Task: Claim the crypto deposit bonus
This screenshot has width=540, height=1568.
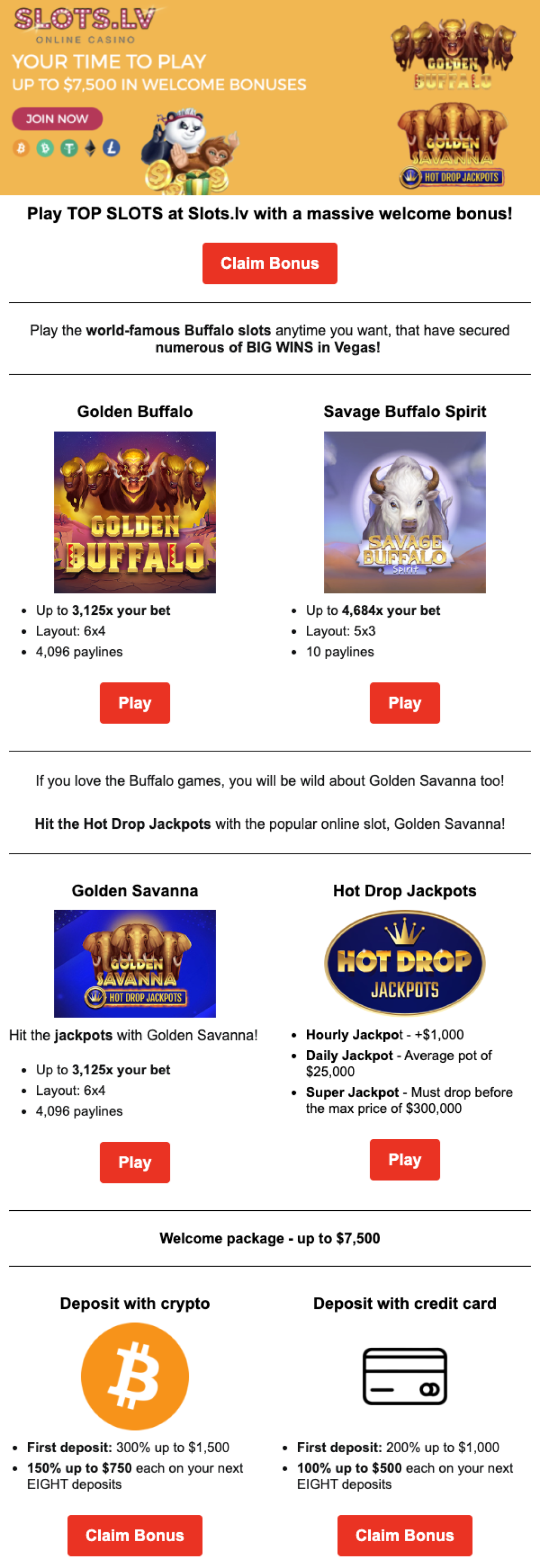Action: pos(134,1535)
